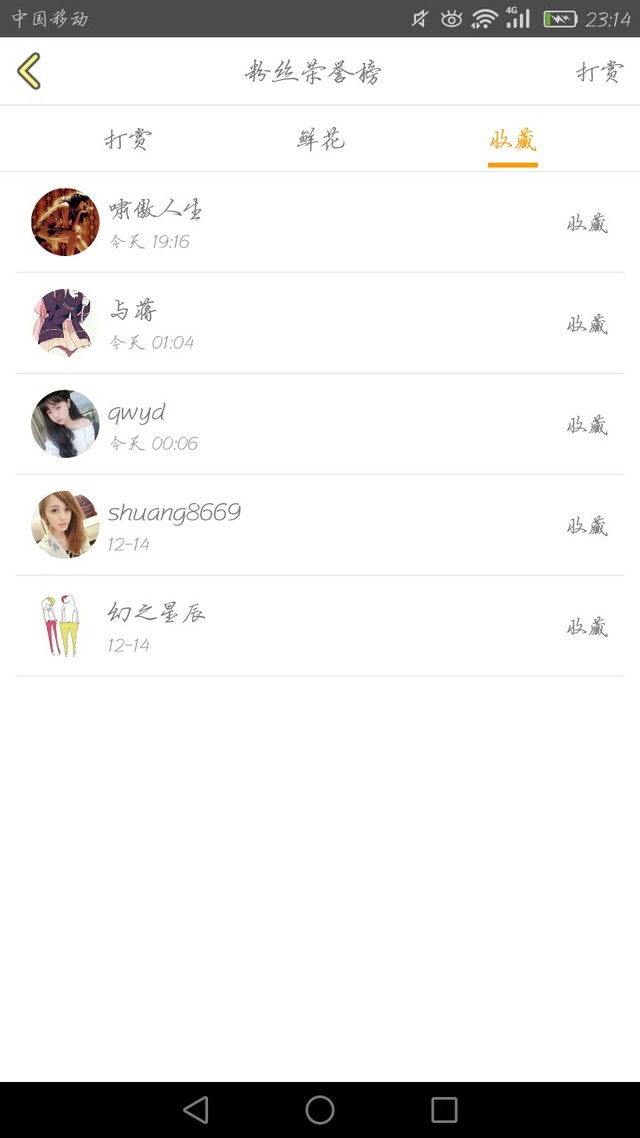640x1138 pixels.
Task: Open fan row 啸傲人生
Action: click(x=320, y=222)
